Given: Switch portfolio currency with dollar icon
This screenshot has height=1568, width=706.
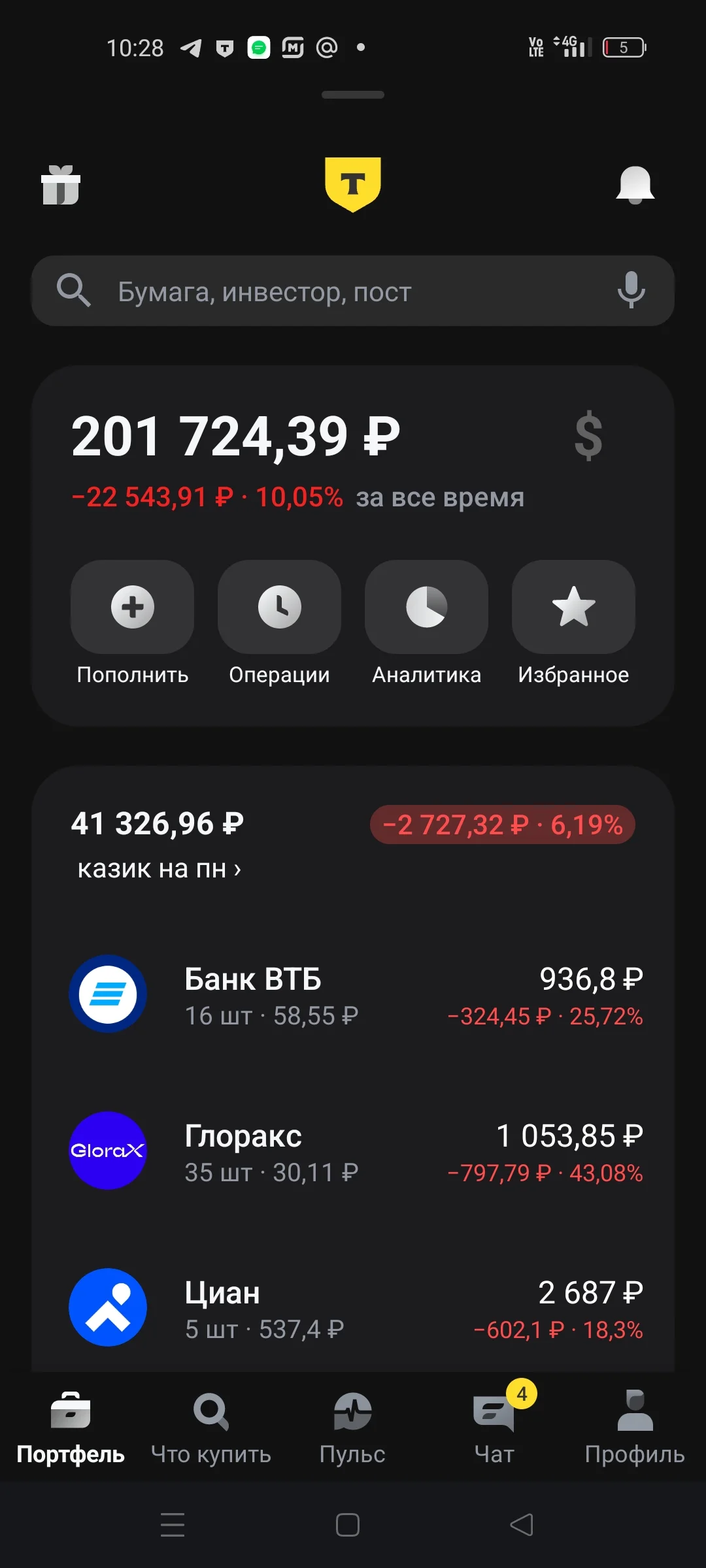Looking at the screenshot, I should pos(588,436).
